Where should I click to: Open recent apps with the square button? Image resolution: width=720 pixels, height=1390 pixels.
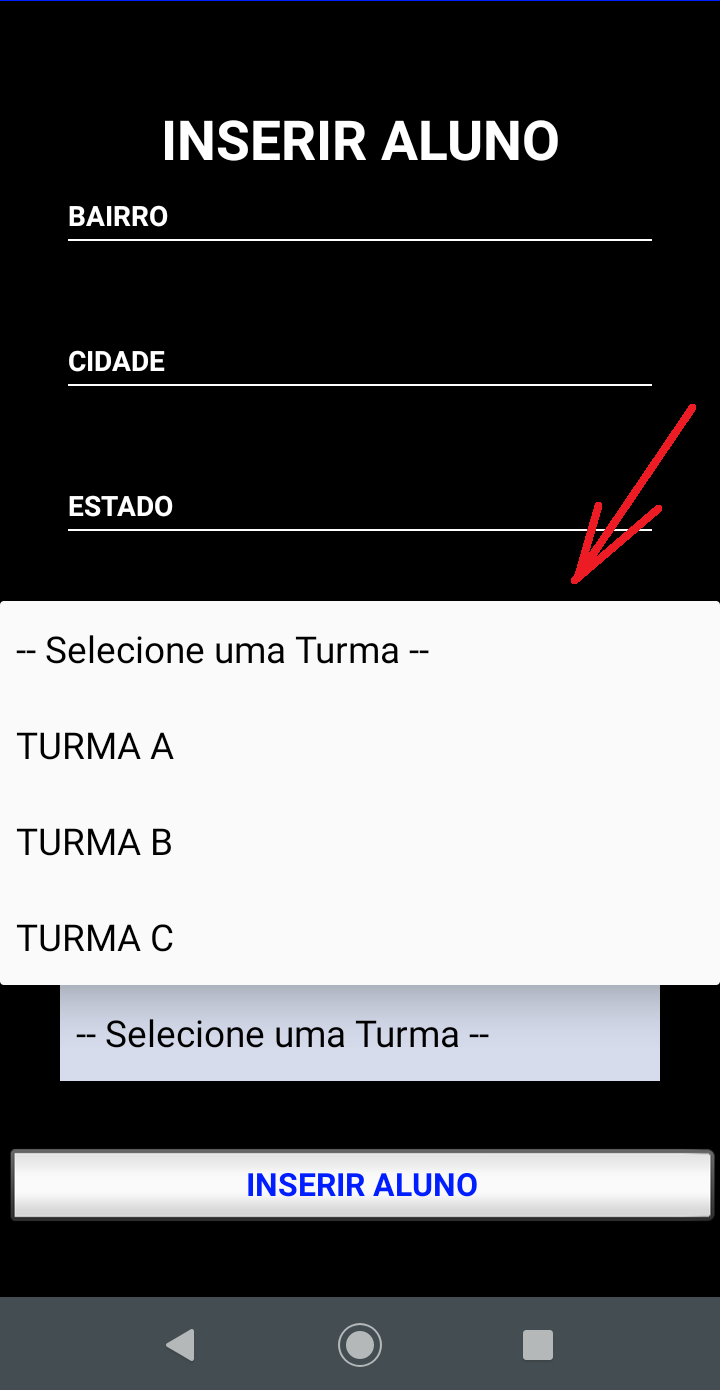click(x=538, y=1344)
